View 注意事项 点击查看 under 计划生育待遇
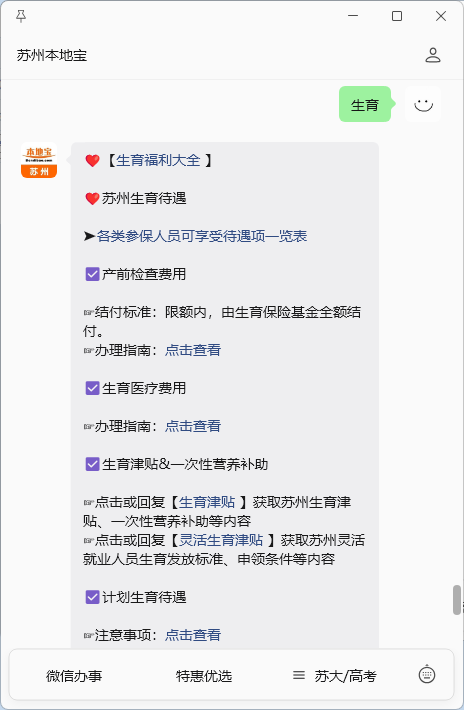This screenshot has height=710, width=464. [x=193, y=635]
